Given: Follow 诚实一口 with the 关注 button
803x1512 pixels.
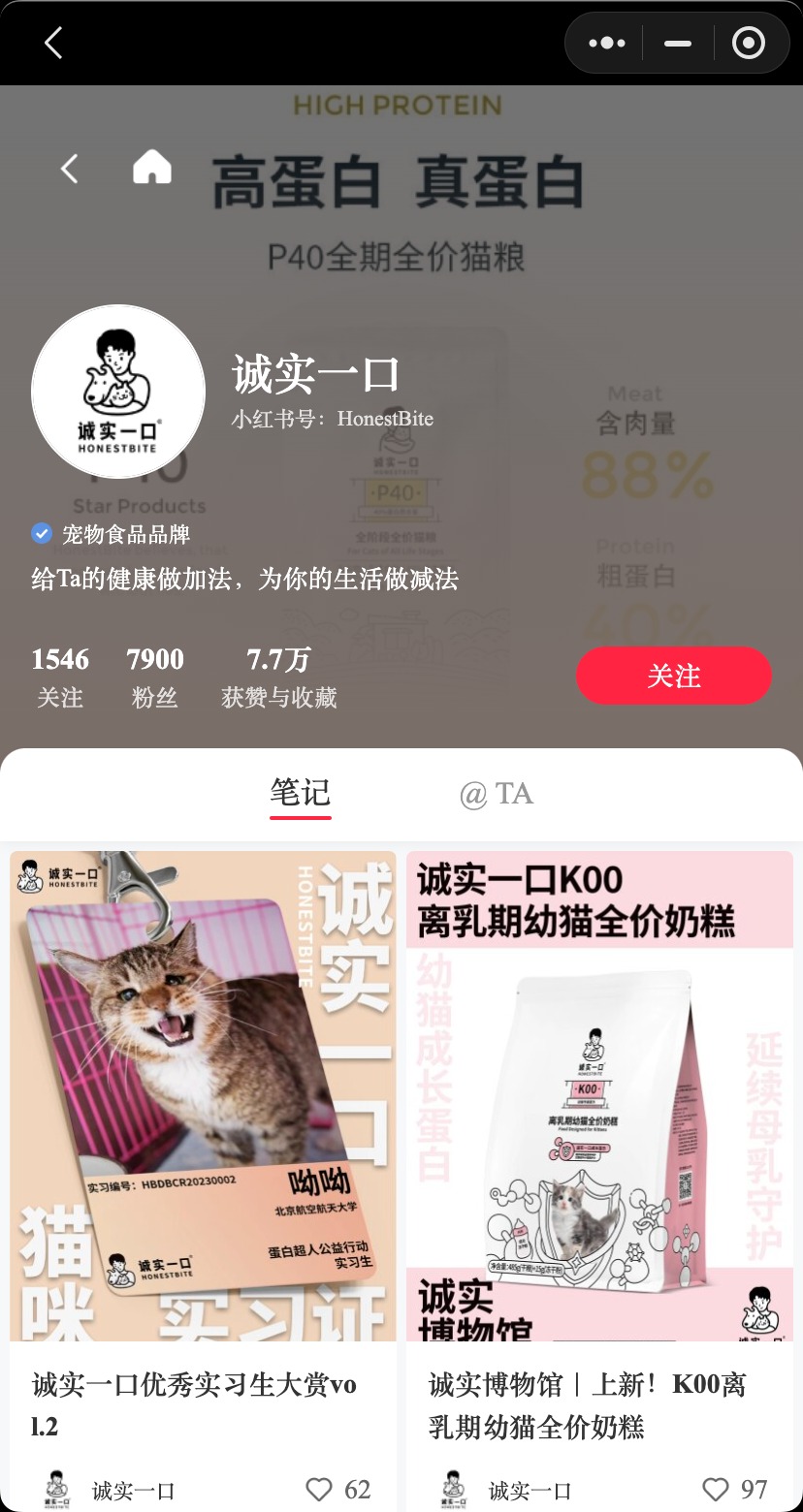Looking at the screenshot, I should [674, 676].
